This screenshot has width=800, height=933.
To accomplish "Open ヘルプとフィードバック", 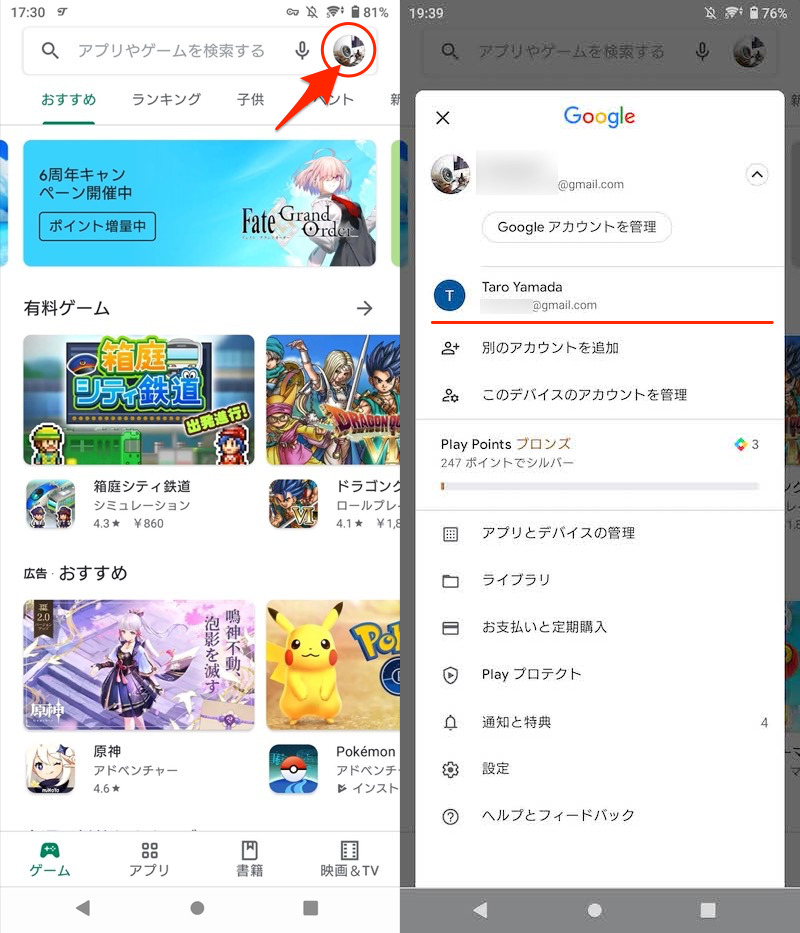I will tap(558, 815).
